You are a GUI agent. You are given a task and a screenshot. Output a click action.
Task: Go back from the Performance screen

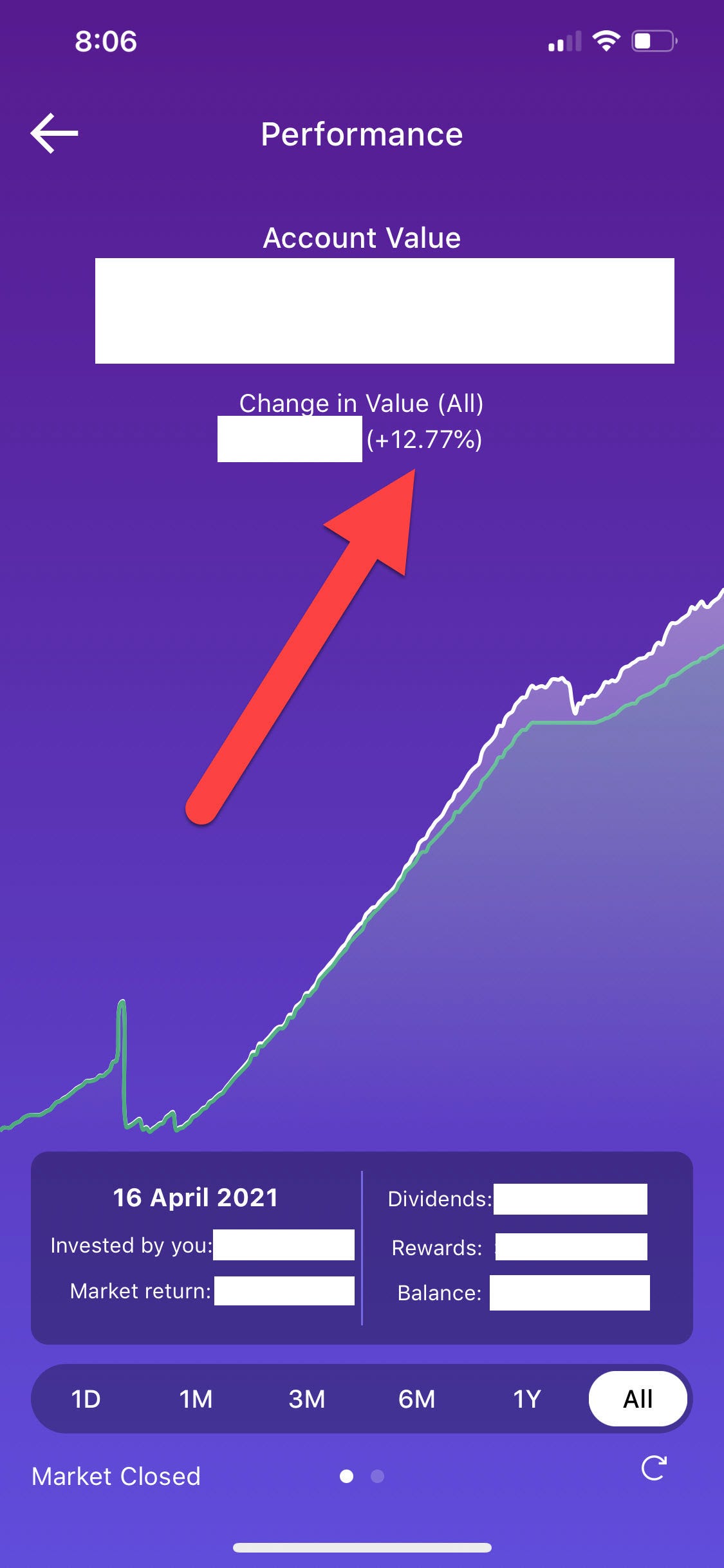(x=55, y=133)
